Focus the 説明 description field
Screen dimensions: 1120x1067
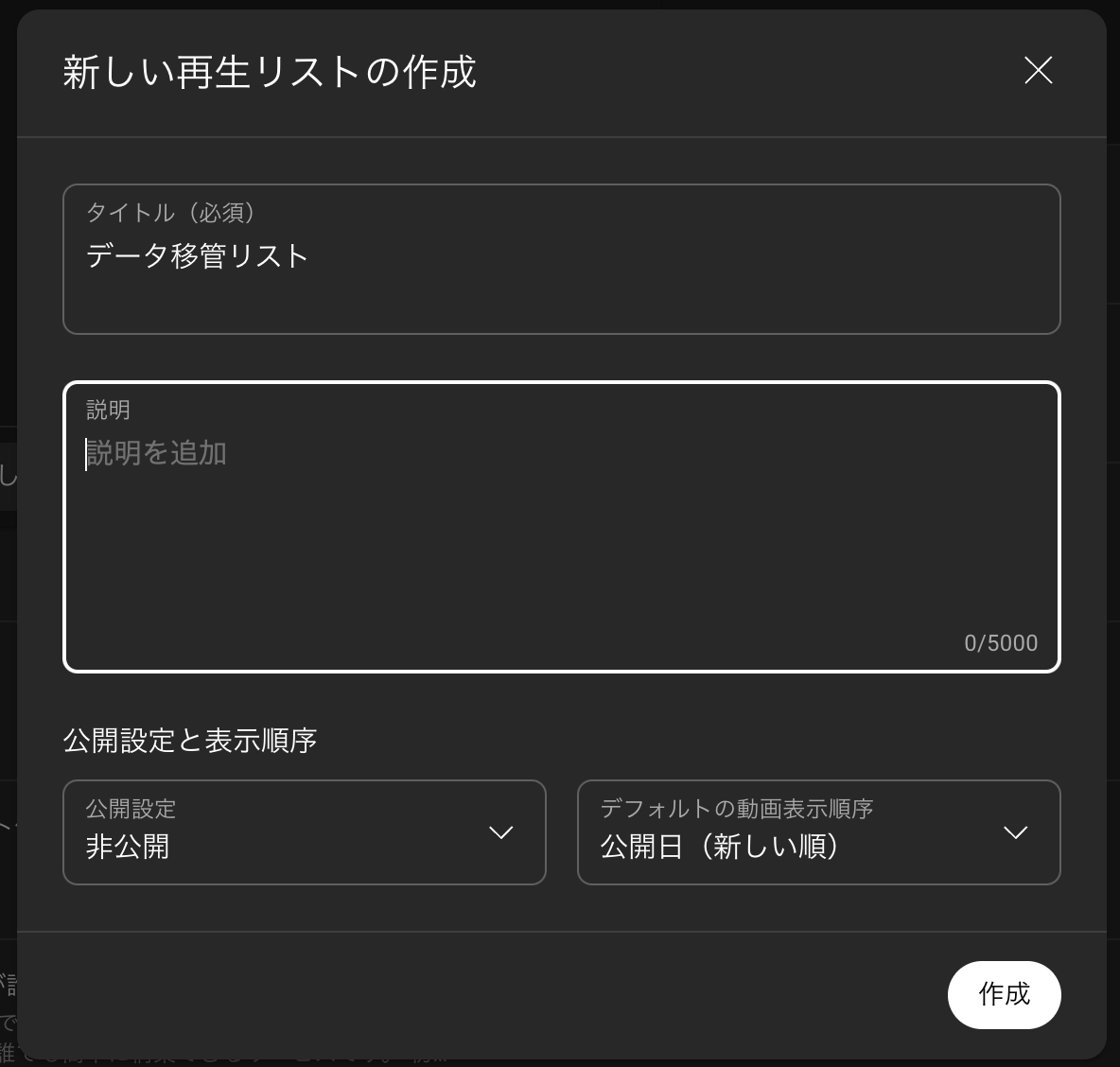[x=561, y=527]
